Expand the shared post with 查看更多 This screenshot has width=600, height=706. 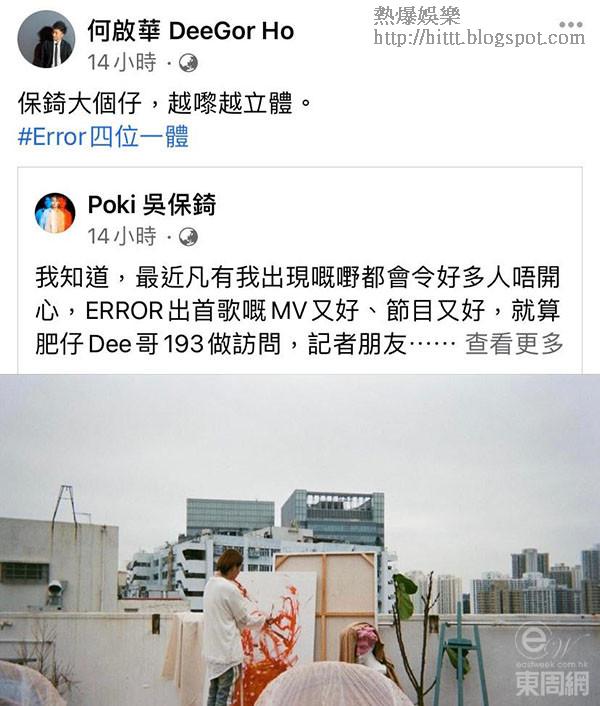click(x=514, y=344)
